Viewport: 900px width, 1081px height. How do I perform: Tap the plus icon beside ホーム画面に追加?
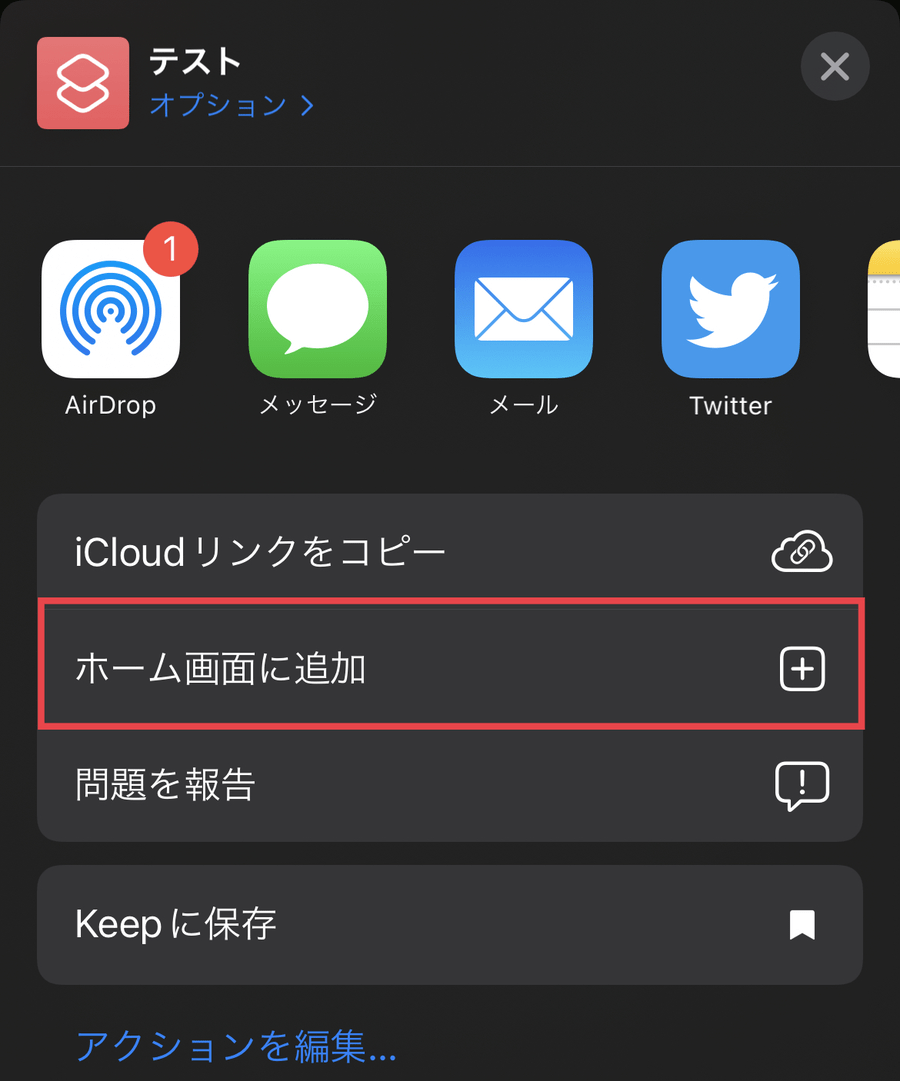tap(802, 668)
